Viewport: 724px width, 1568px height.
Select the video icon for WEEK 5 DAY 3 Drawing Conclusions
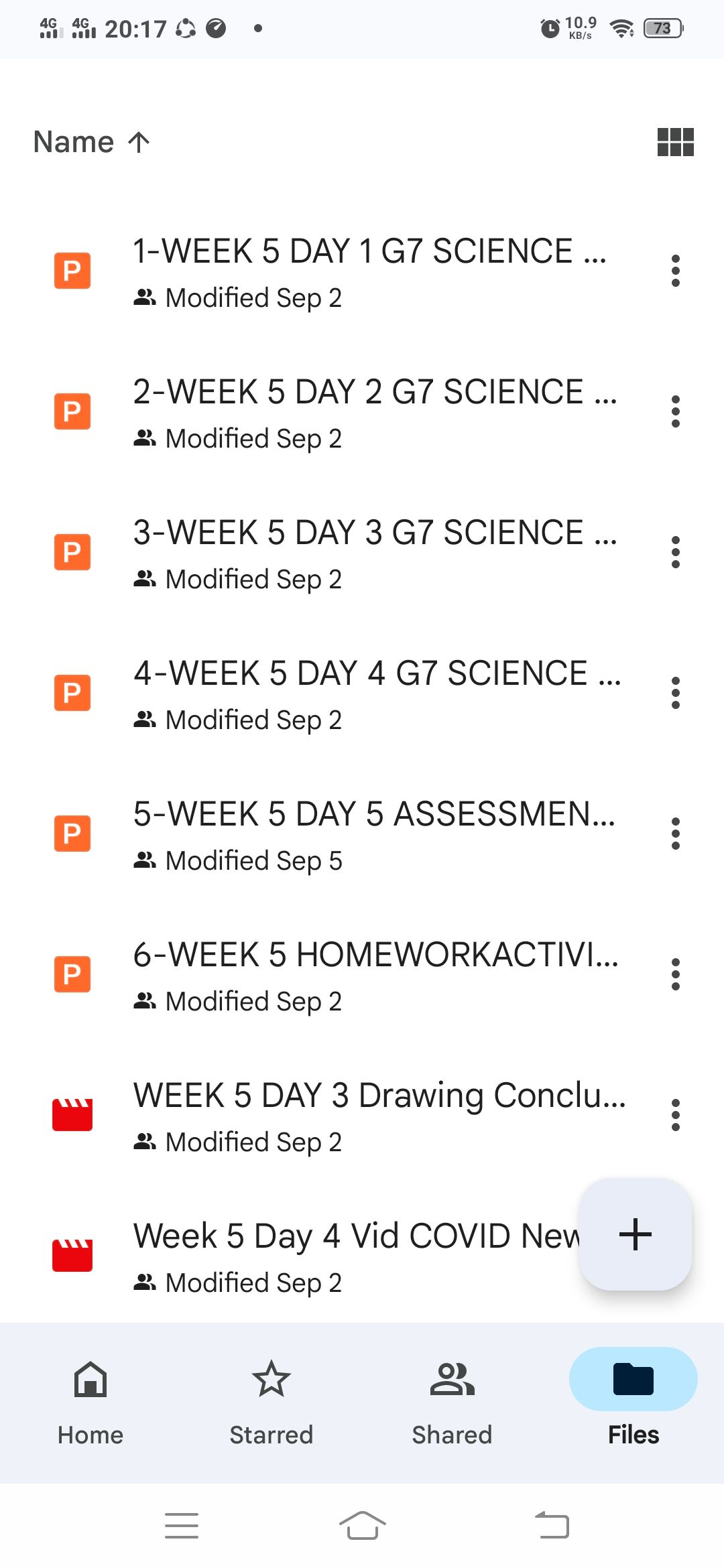coord(72,1114)
